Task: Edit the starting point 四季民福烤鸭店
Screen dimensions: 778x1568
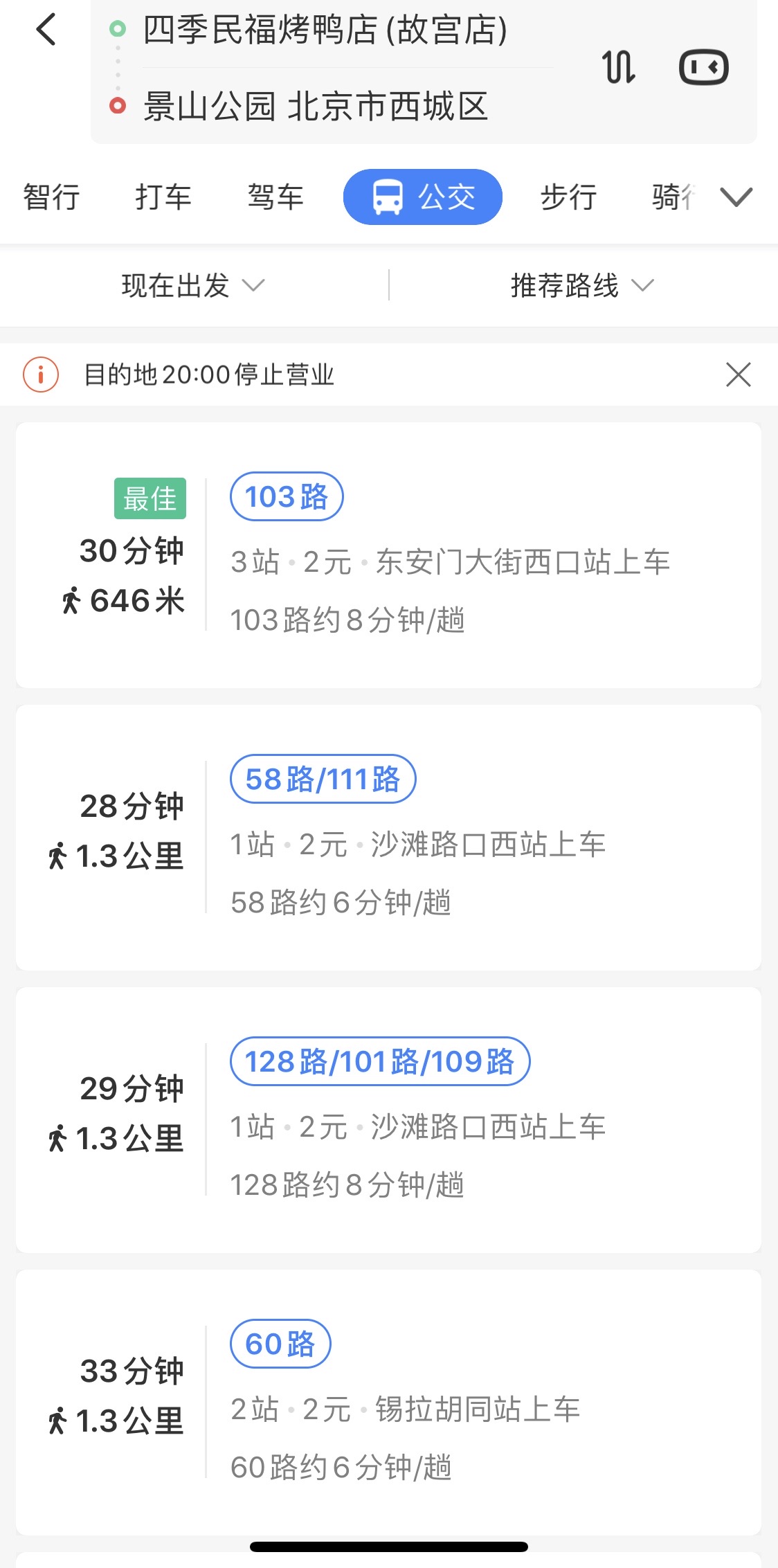Action: click(325, 30)
